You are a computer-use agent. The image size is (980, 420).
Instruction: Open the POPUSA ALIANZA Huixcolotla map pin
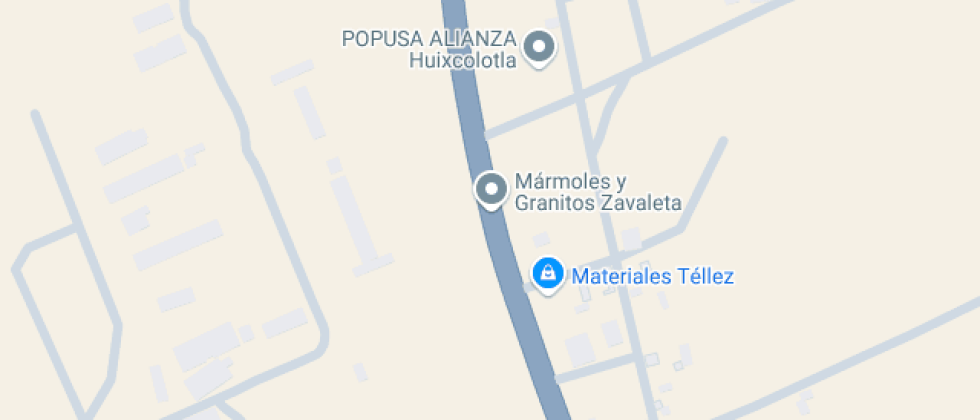539,48
